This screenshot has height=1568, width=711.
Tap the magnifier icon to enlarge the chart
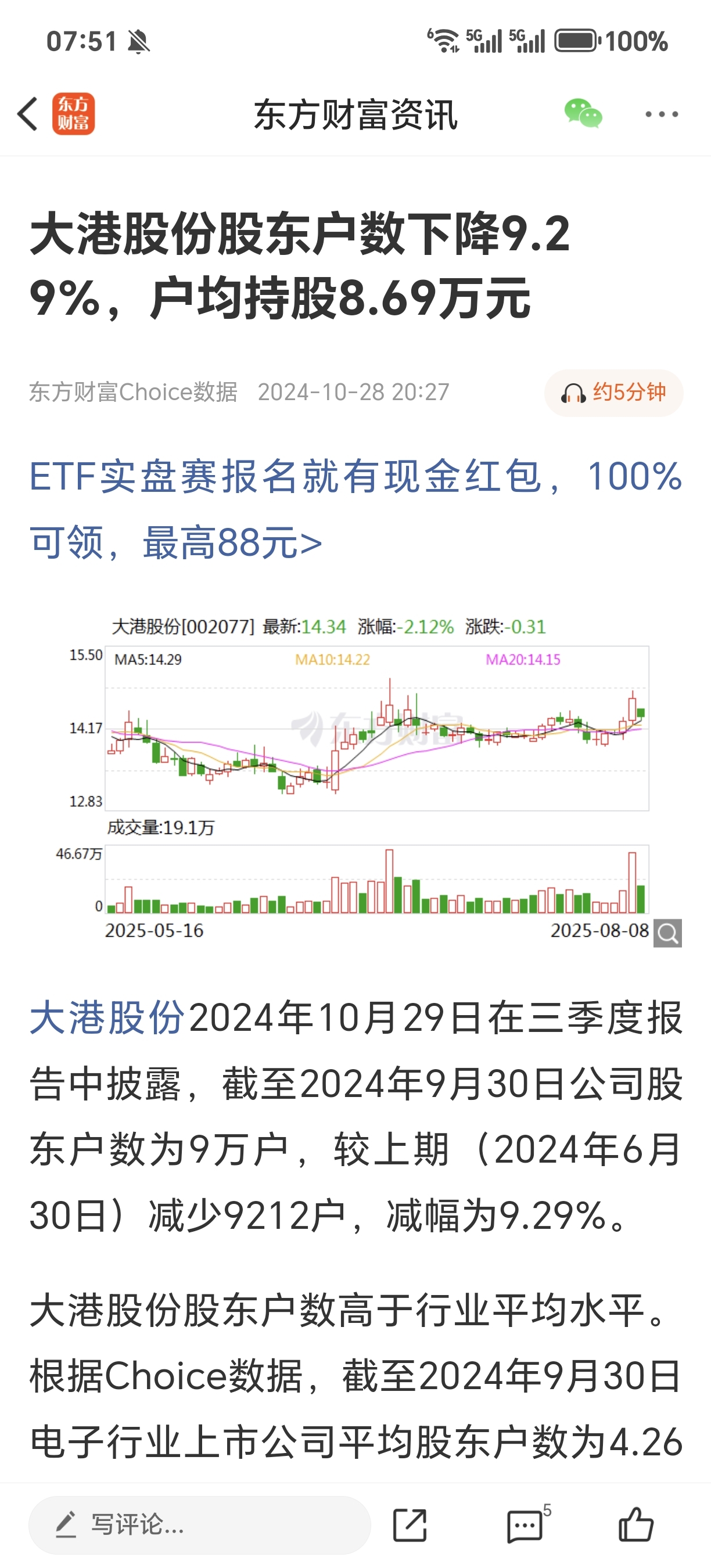(x=668, y=933)
